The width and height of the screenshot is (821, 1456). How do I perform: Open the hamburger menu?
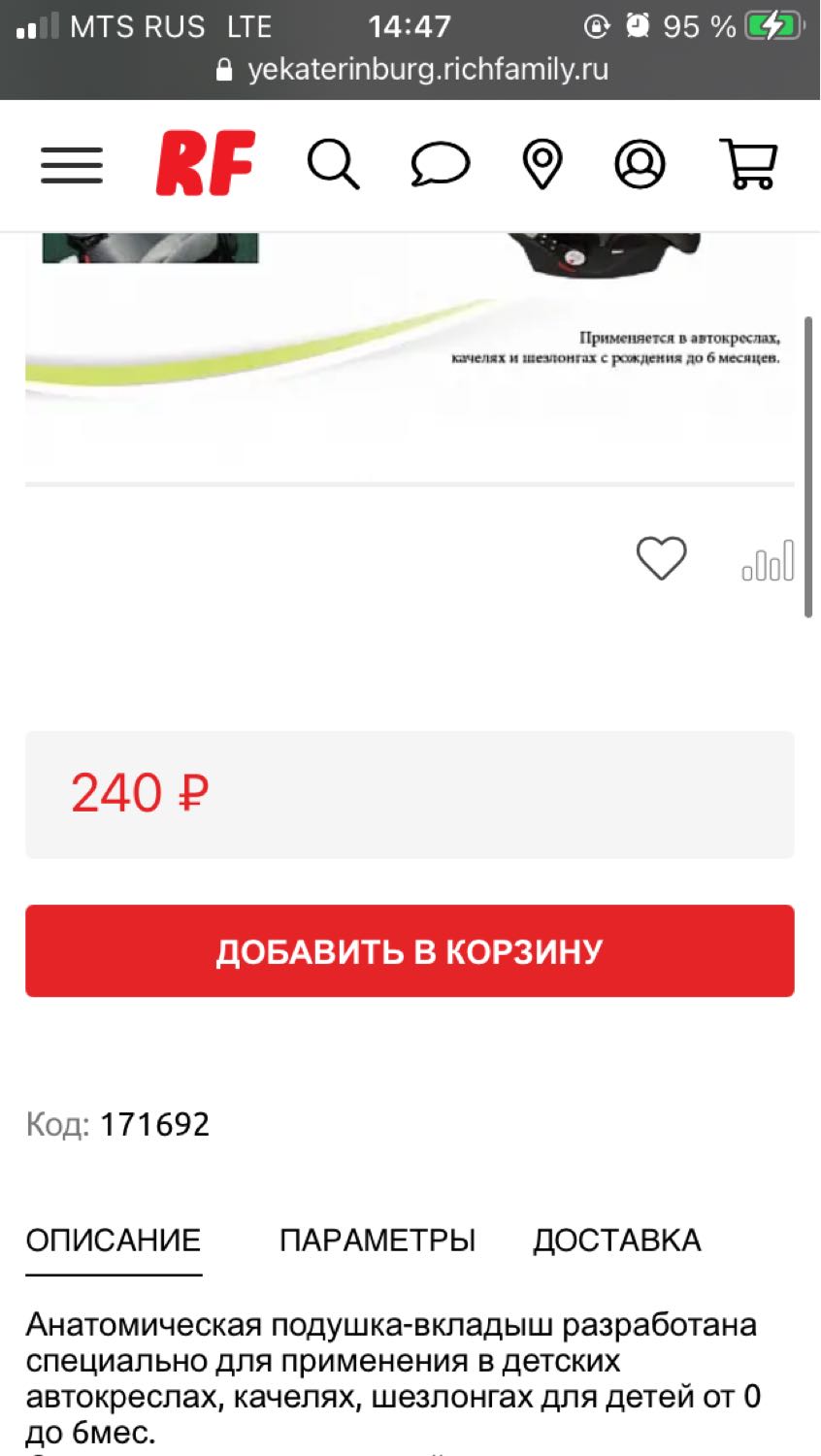(x=72, y=165)
